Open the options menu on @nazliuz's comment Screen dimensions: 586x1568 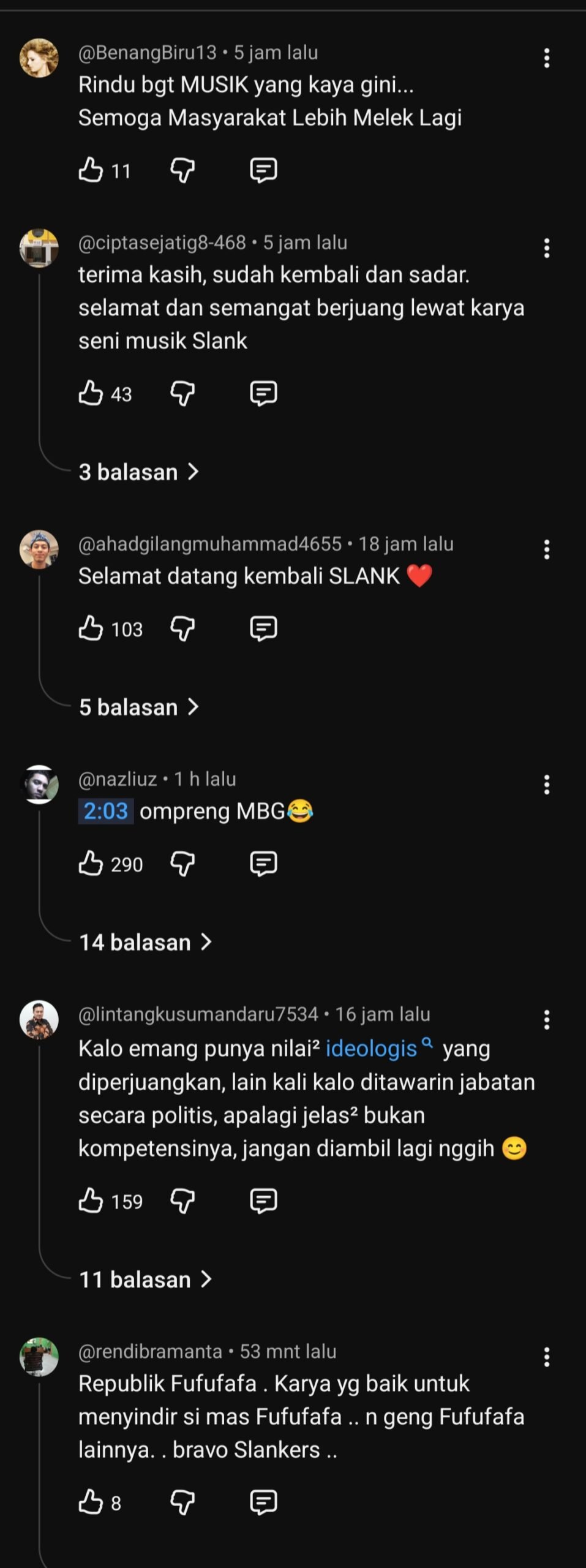pos(546,785)
